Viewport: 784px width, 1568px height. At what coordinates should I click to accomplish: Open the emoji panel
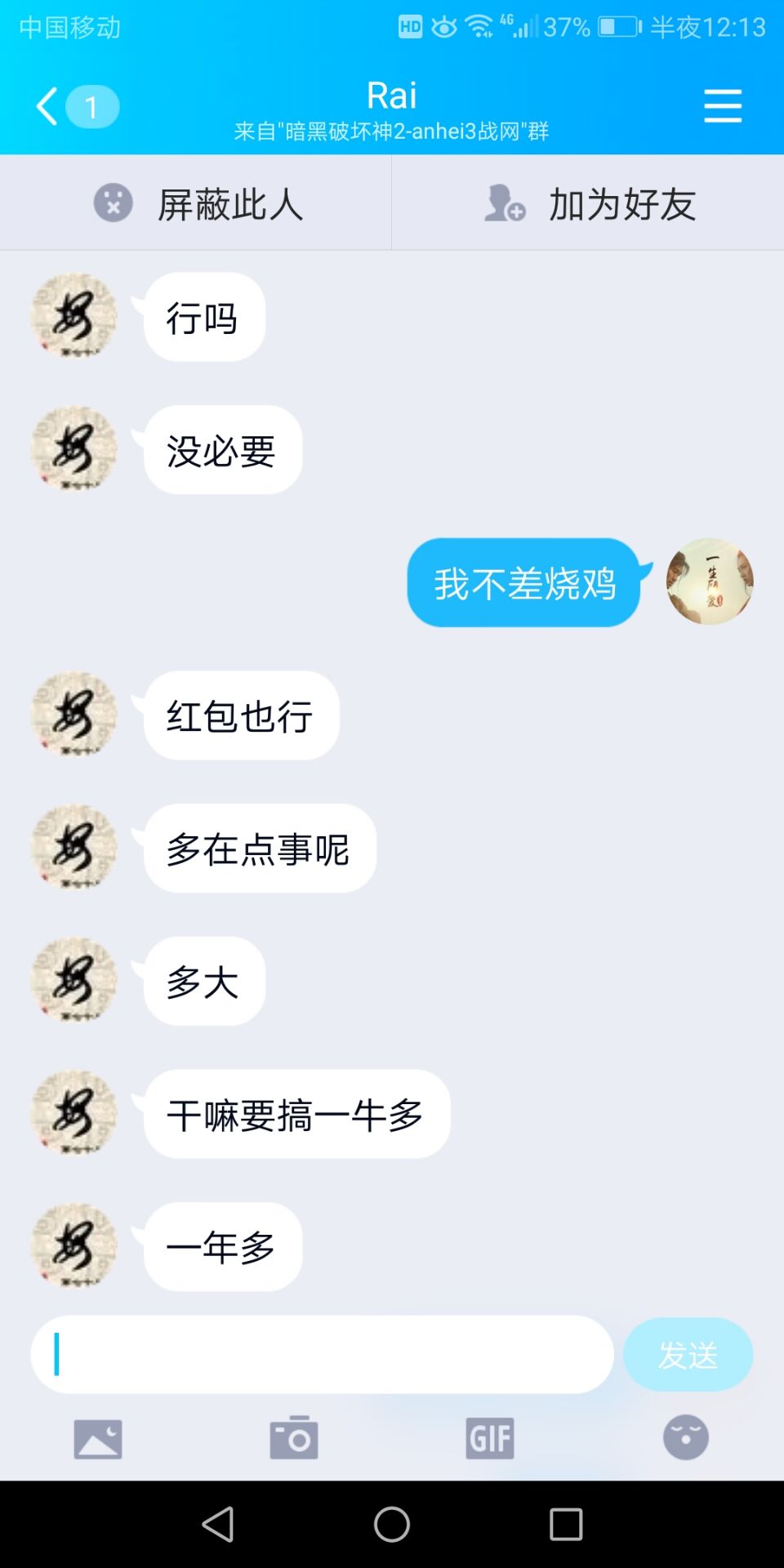(x=686, y=1437)
